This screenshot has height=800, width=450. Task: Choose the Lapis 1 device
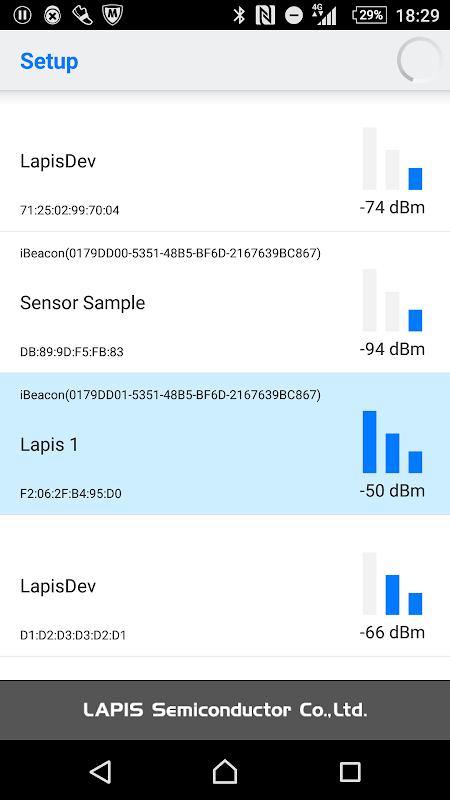click(225, 444)
